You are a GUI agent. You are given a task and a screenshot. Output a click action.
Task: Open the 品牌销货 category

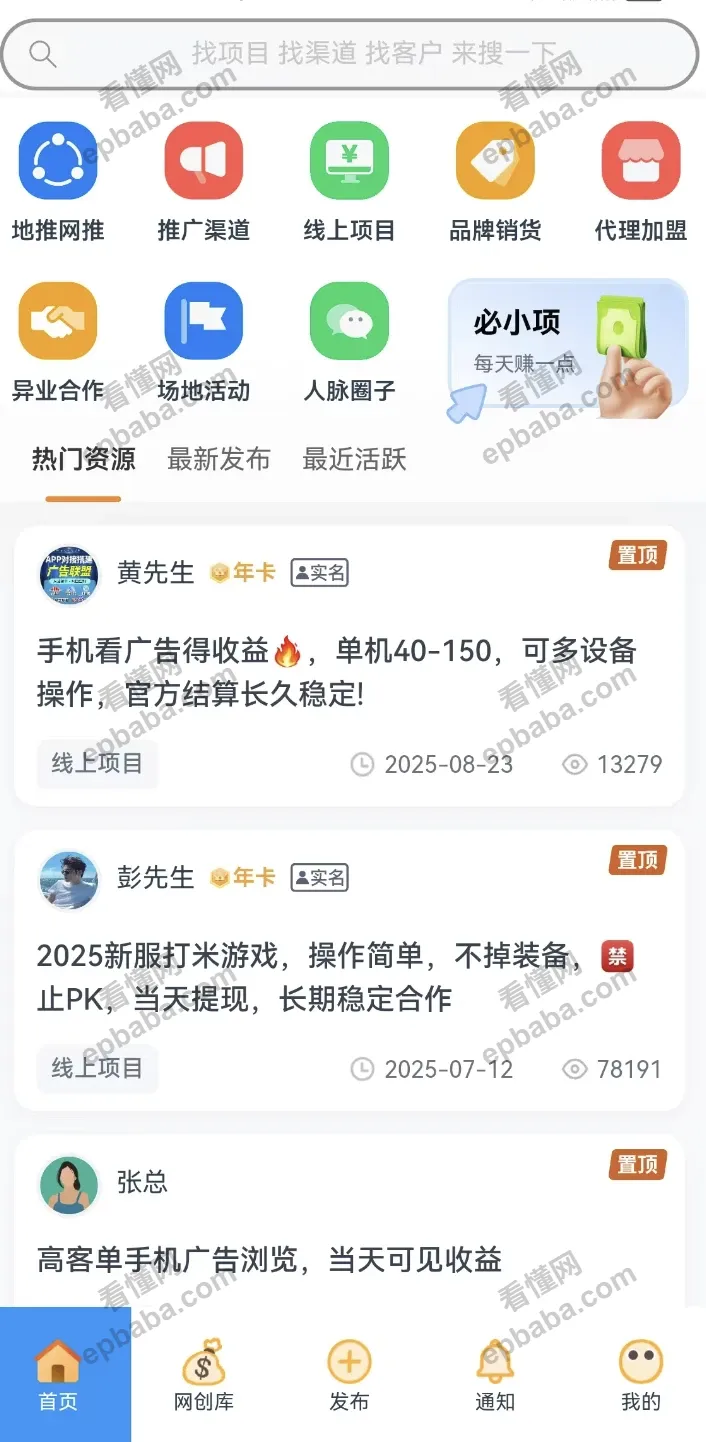(x=495, y=181)
